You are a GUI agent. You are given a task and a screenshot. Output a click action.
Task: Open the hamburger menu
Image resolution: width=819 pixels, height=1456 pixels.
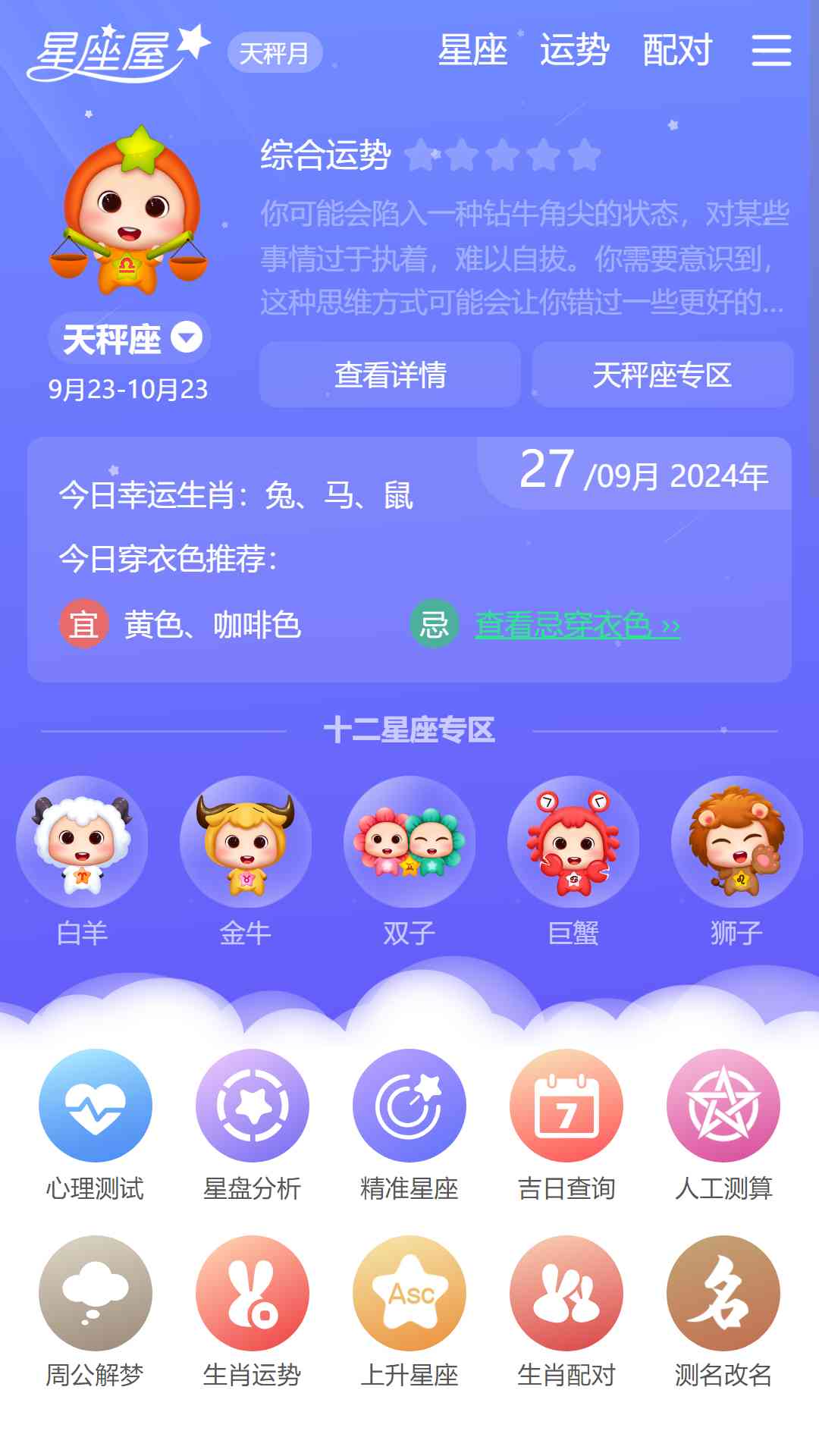click(x=771, y=50)
